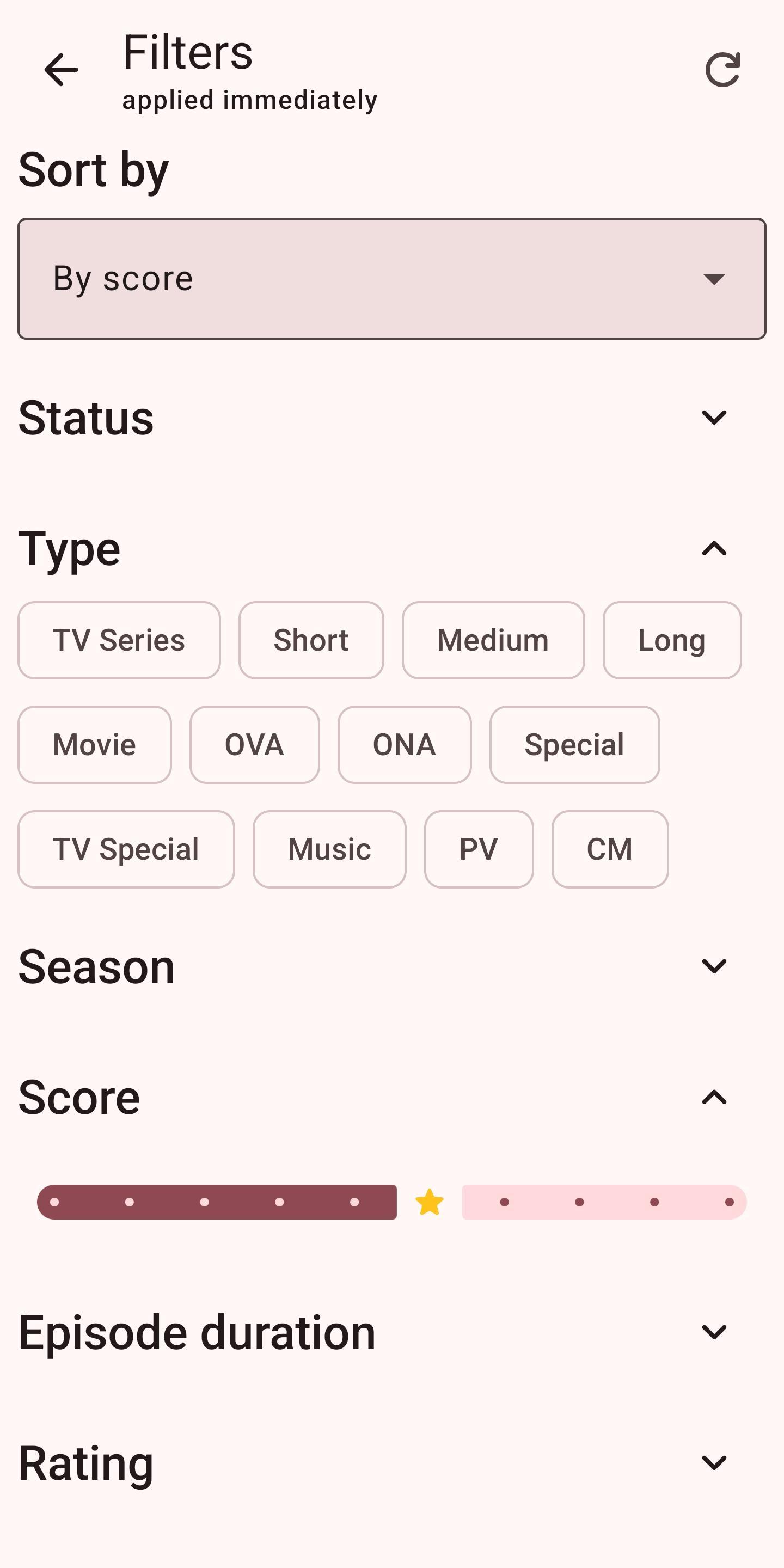Filter by Music type
This screenshot has width=784, height=1568.
pos(329,849)
